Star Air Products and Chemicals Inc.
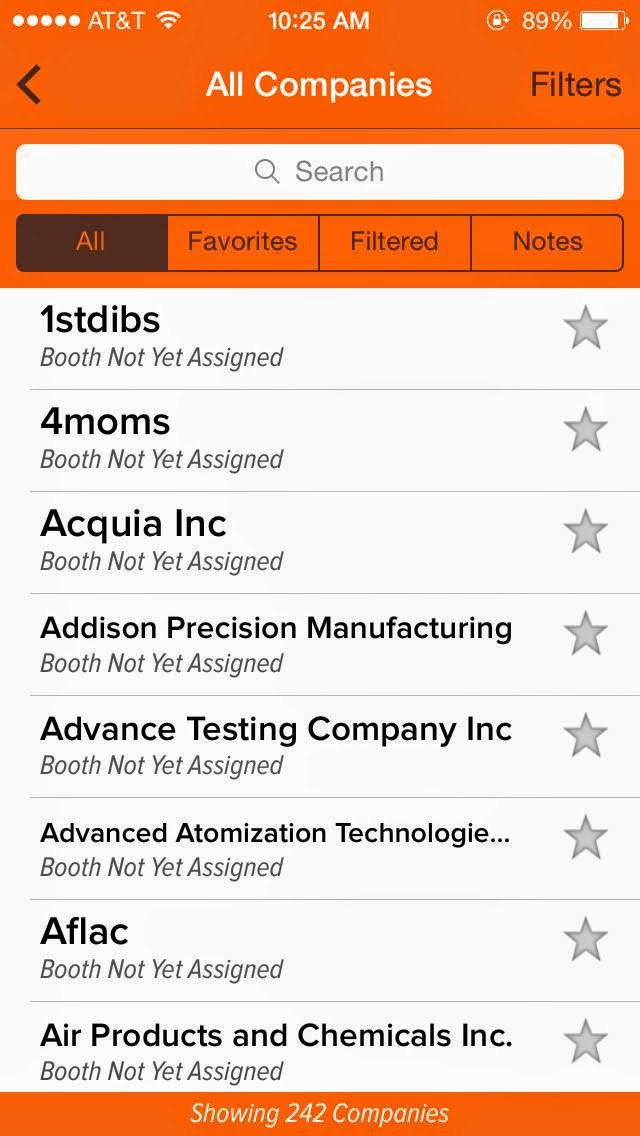This screenshot has width=640, height=1136. [x=585, y=1042]
